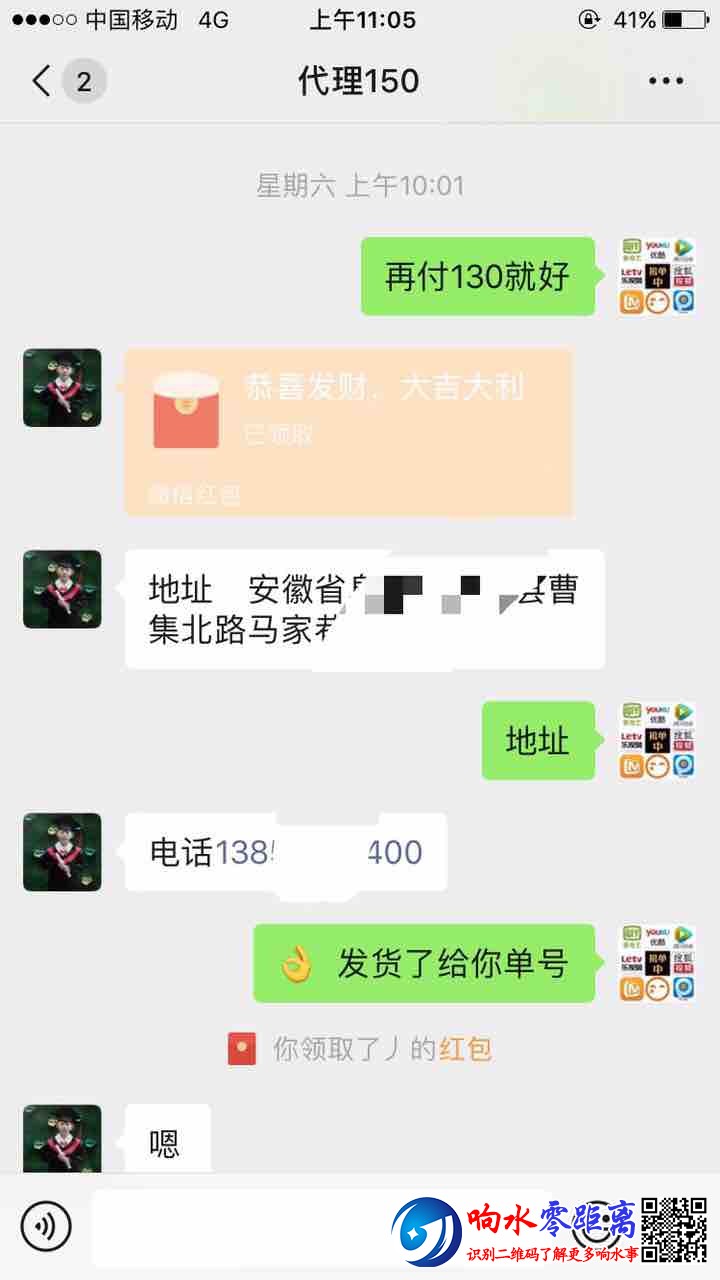
Task: View contact's avatar beside the 嗯 message
Action: click(x=62, y=1140)
